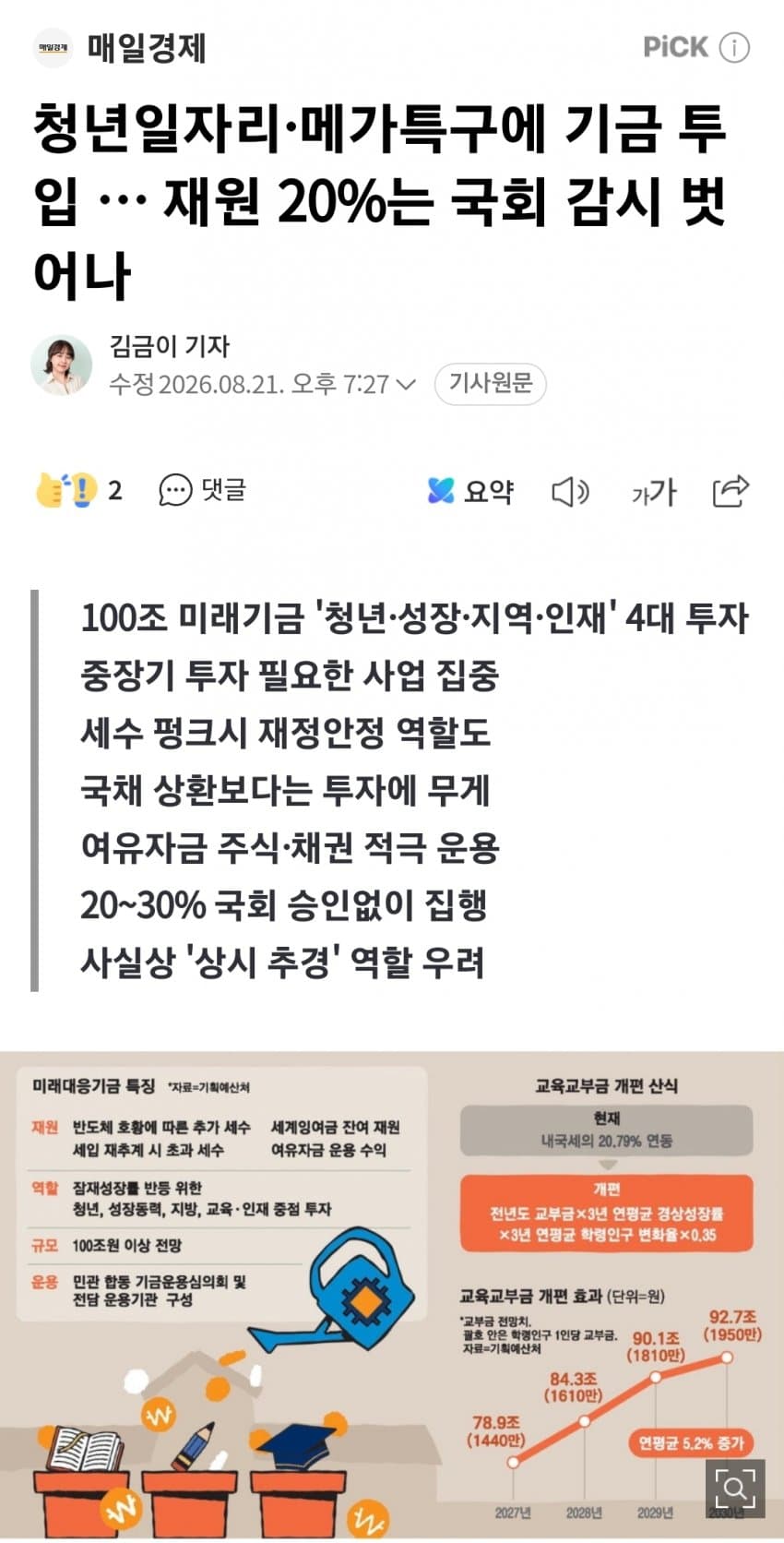Tap the PiCK info icon
The image size is (784, 1543).
734,47
